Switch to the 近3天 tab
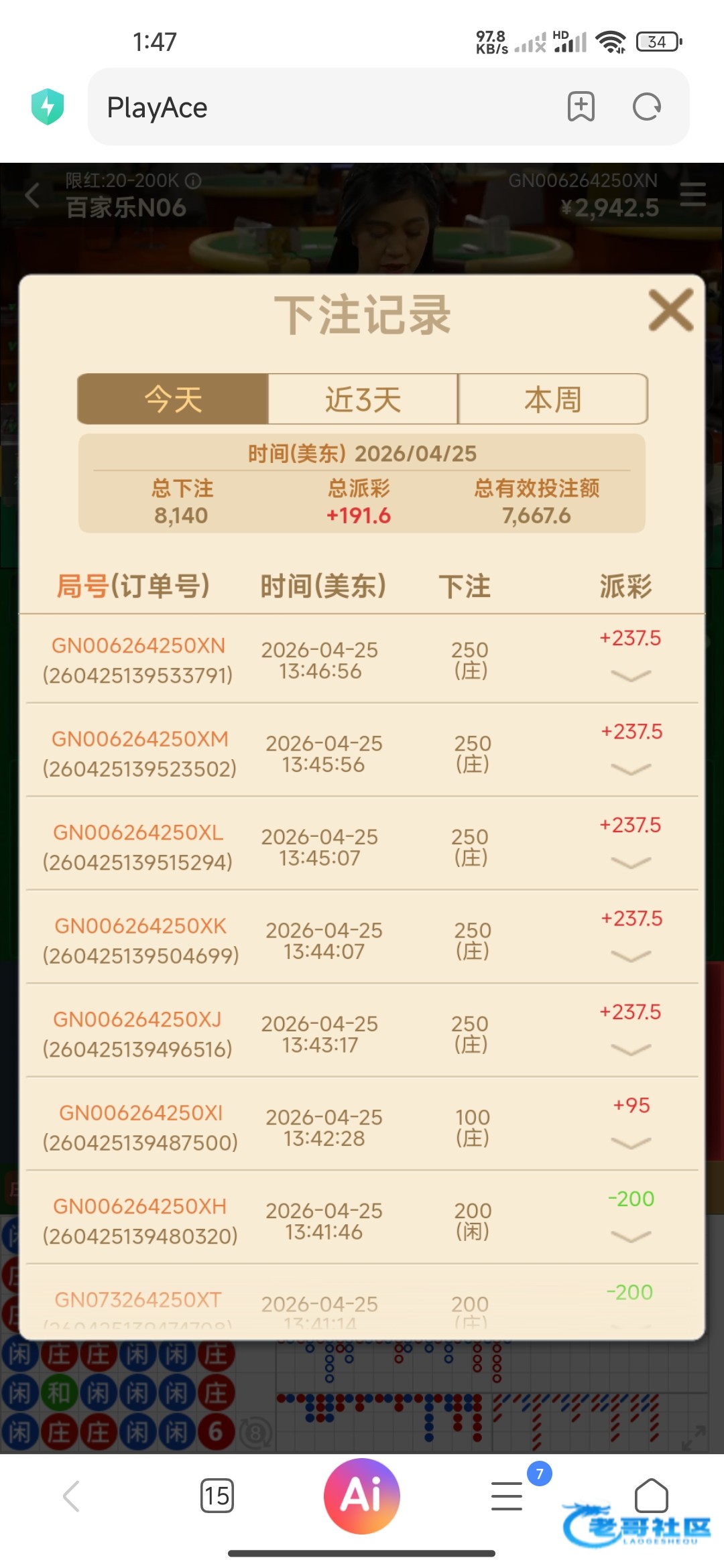 [x=363, y=400]
